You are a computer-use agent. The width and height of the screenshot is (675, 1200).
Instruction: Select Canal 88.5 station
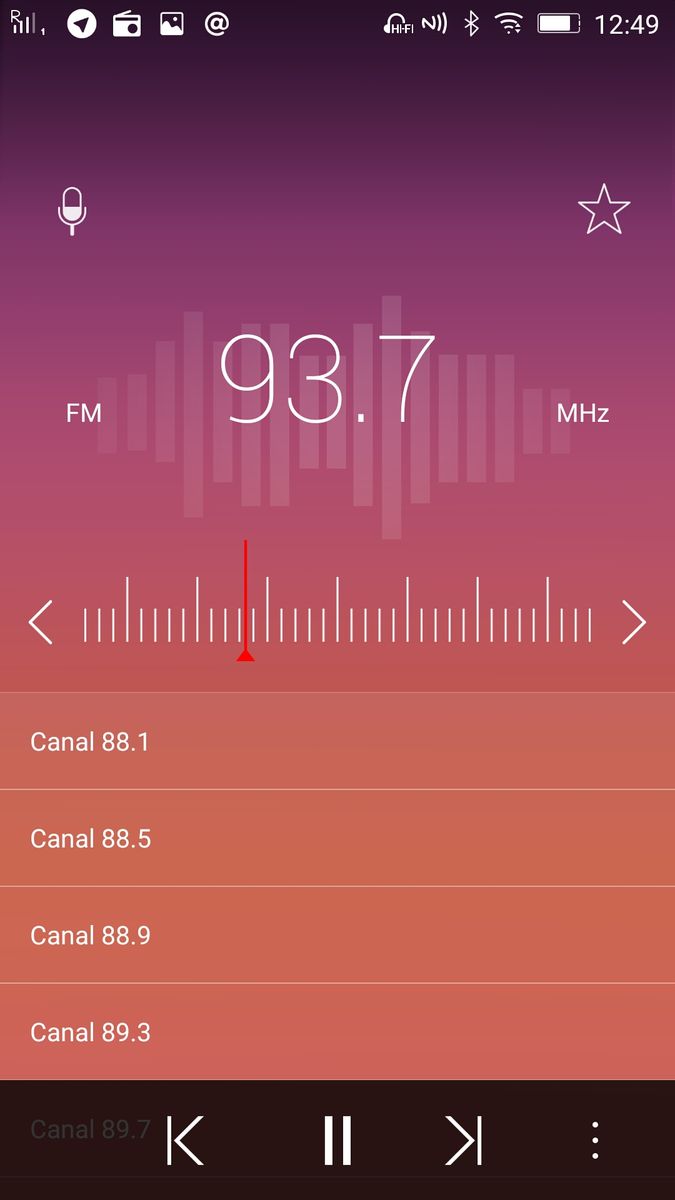(337, 838)
